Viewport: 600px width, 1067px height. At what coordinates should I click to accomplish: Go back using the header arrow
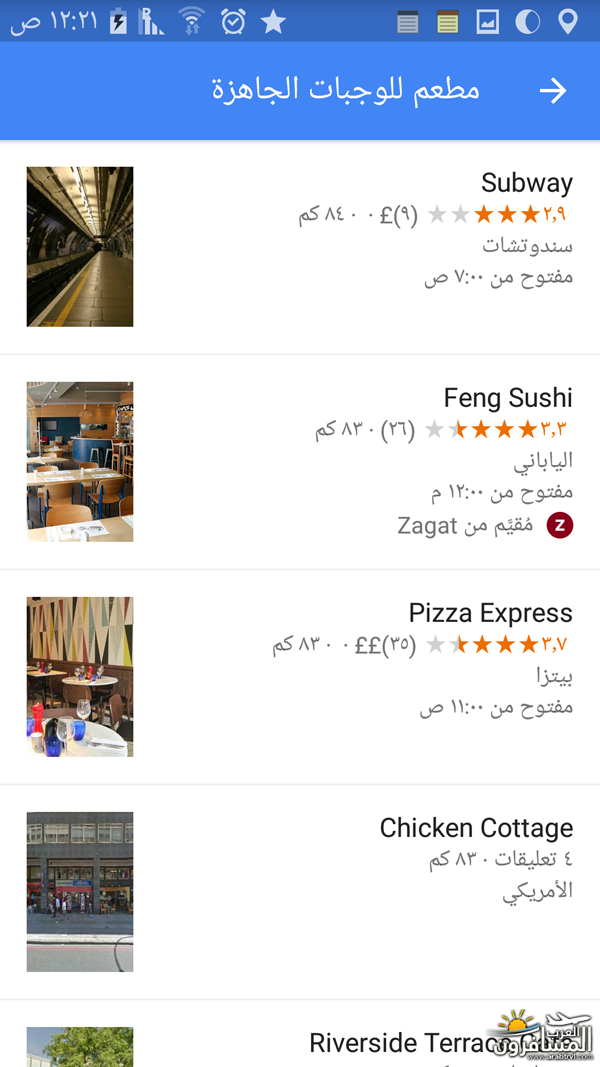pos(553,91)
